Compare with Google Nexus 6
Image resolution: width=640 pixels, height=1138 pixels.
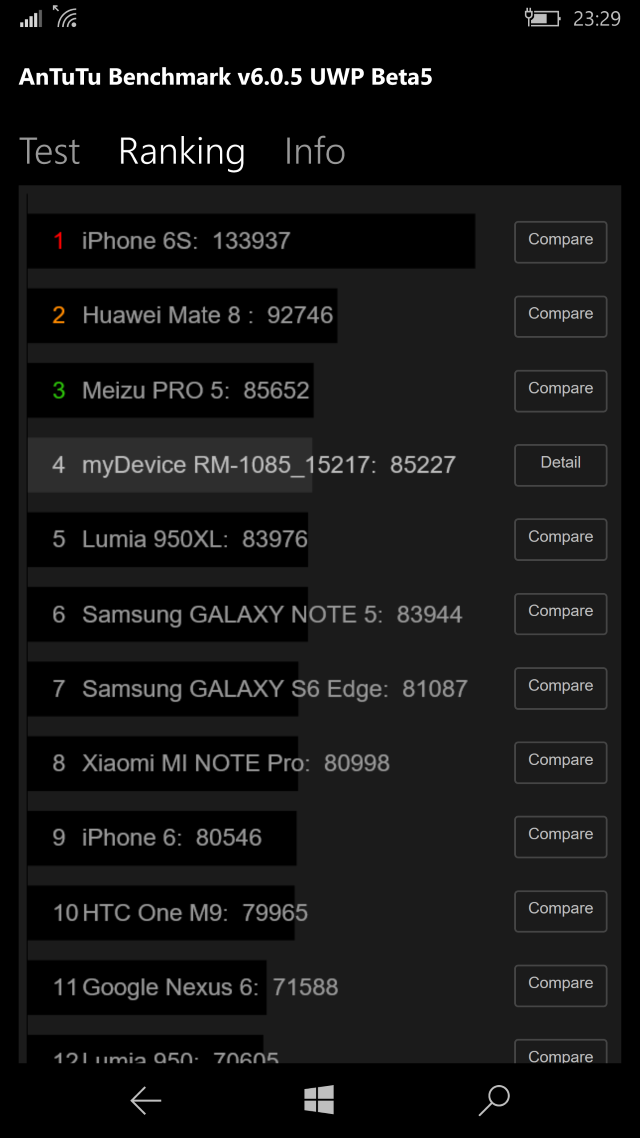(x=560, y=986)
